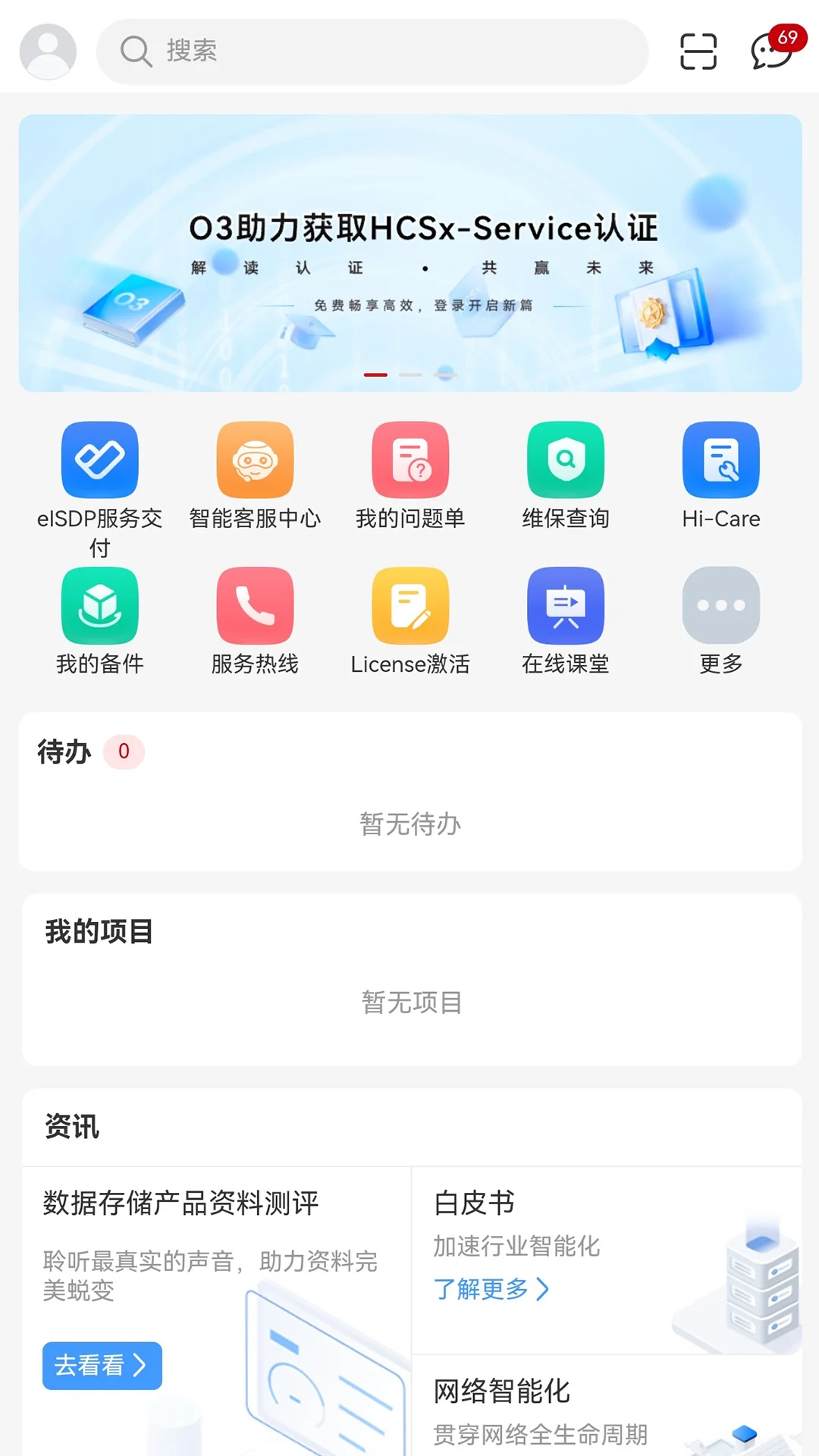The image size is (819, 1456).
Task: Tap the search input field
Action: pos(372,50)
